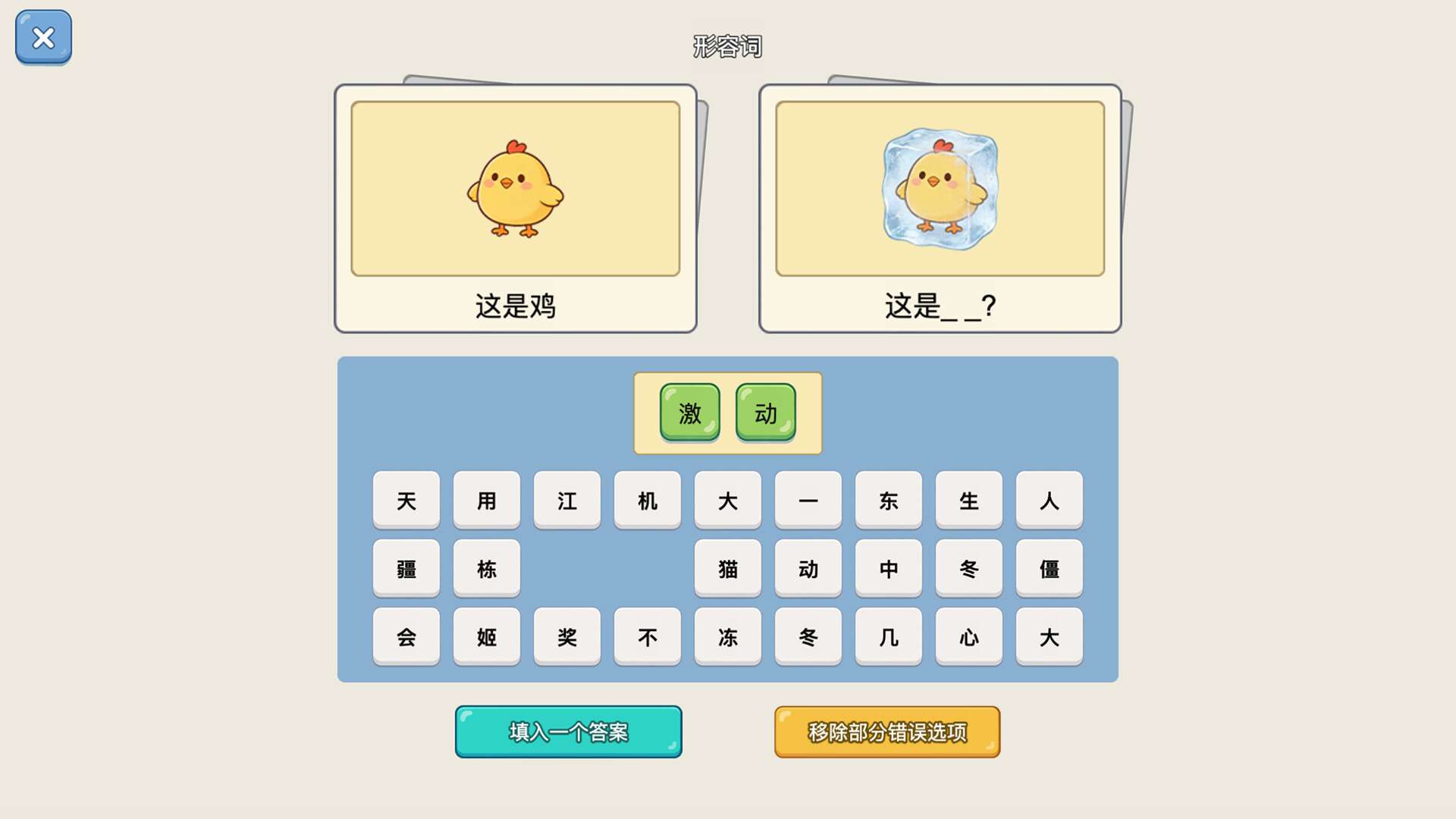Image resolution: width=1456 pixels, height=819 pixels.
Task: Remove the green 激 tile from the answer
Action: coord(689,413)
